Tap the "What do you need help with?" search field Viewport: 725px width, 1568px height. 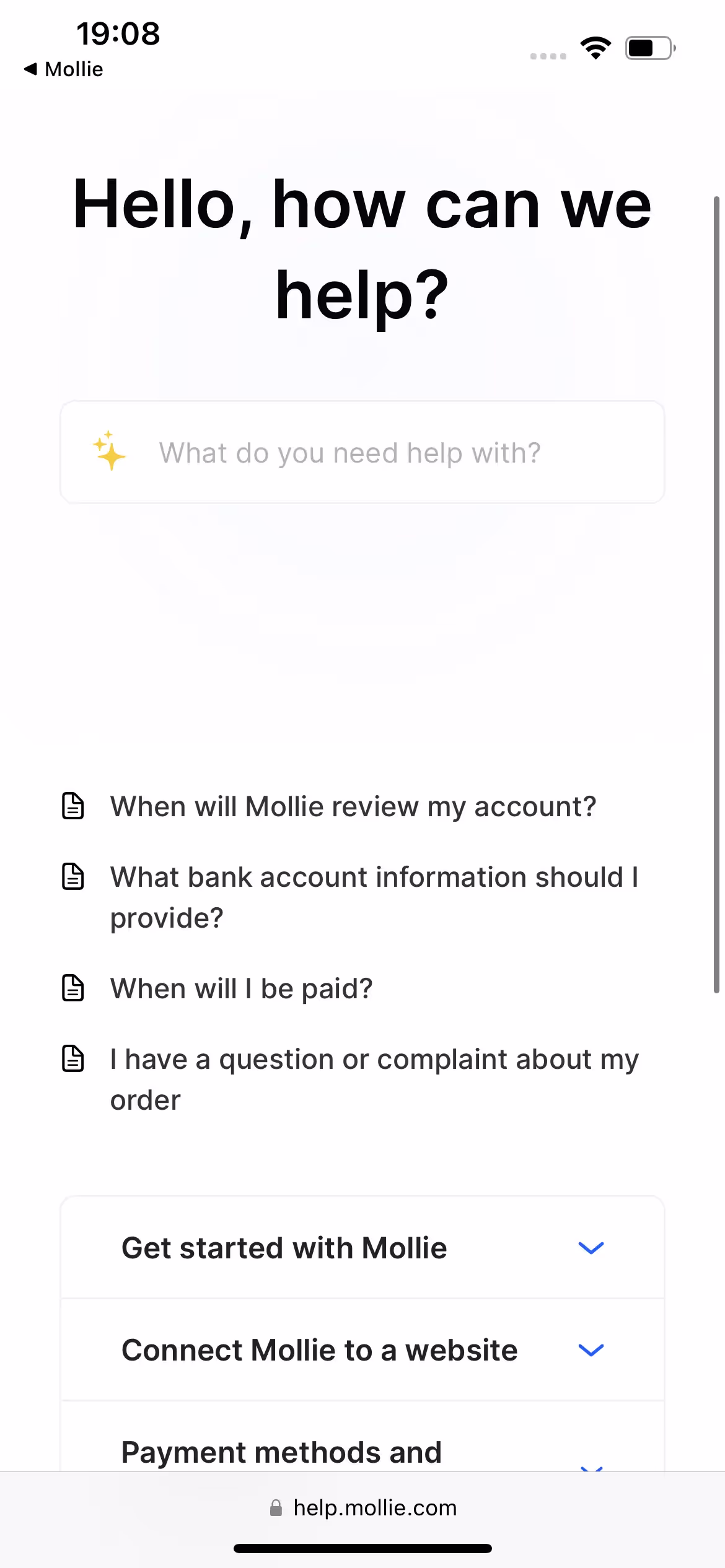point(362,453)
